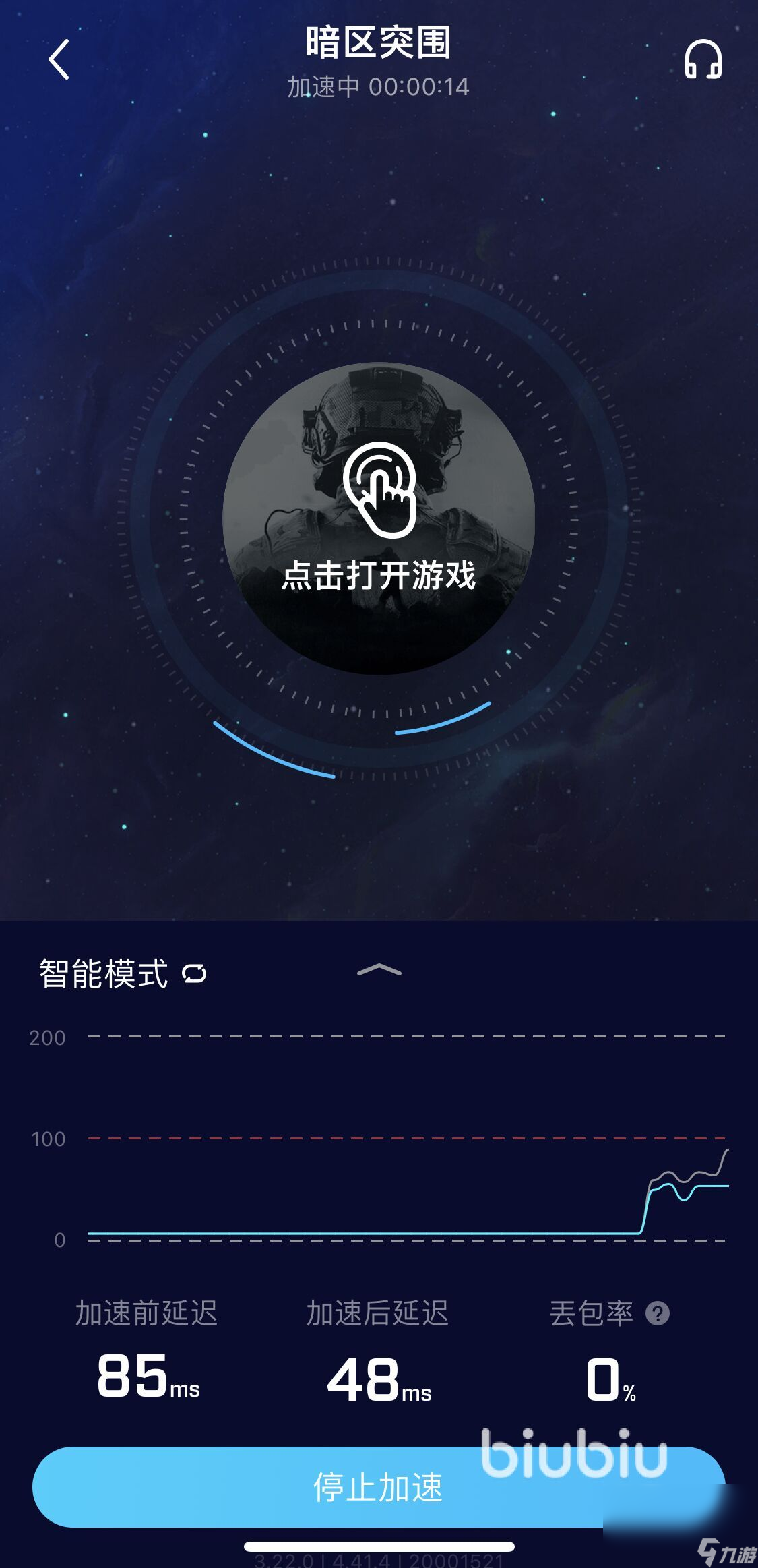Go back using the top-left arrow

click(59, 59)
